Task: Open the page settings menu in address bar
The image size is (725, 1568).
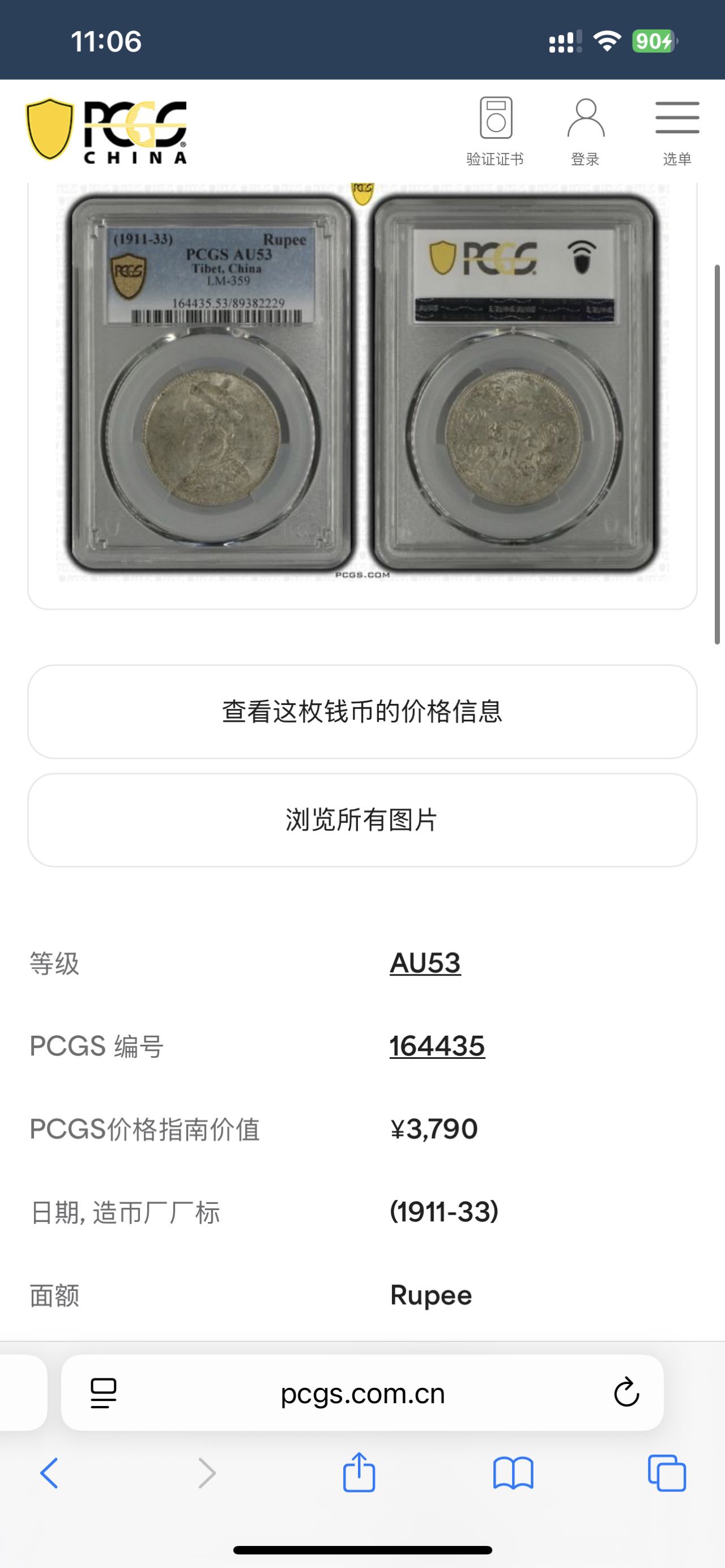Action: pyautogui.click(x=104, y=1393)
